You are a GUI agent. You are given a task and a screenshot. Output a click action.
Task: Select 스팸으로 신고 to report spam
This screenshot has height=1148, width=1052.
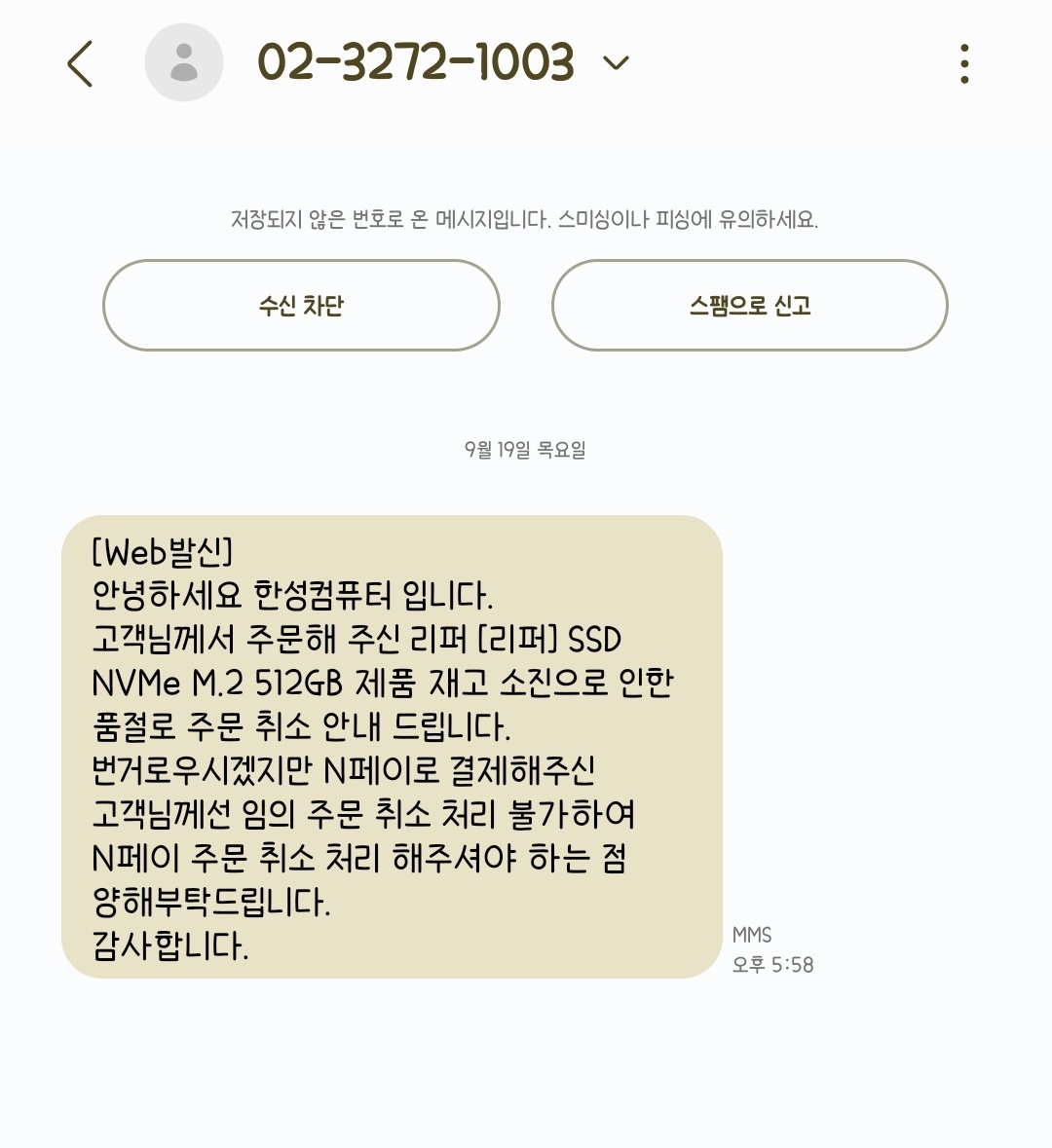pyautogui.click(x=749, y=306)
